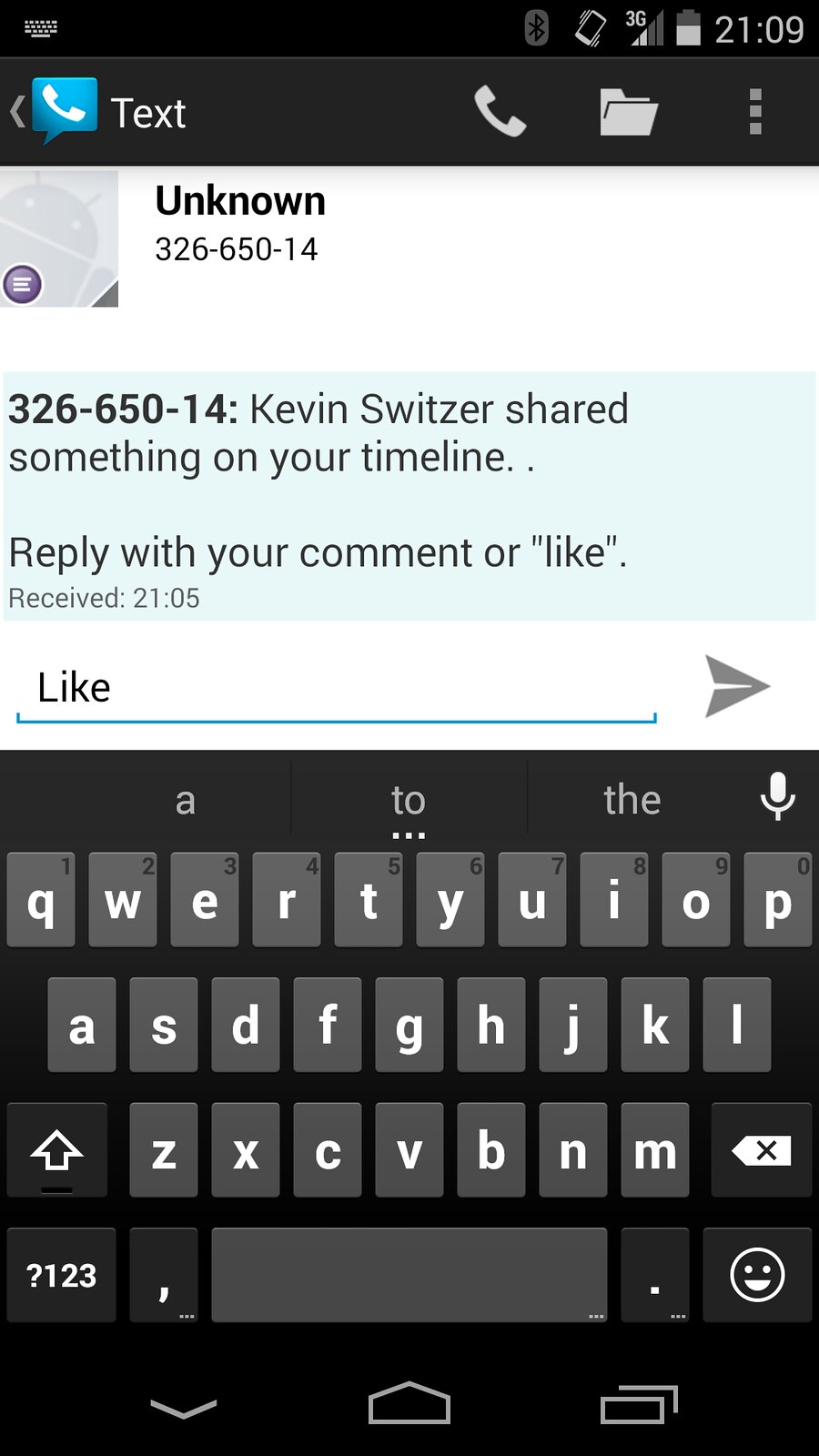Open the folder icon in the toolbar
The width and height of the screenshot is (819, 1456).
tap(628, 112)
